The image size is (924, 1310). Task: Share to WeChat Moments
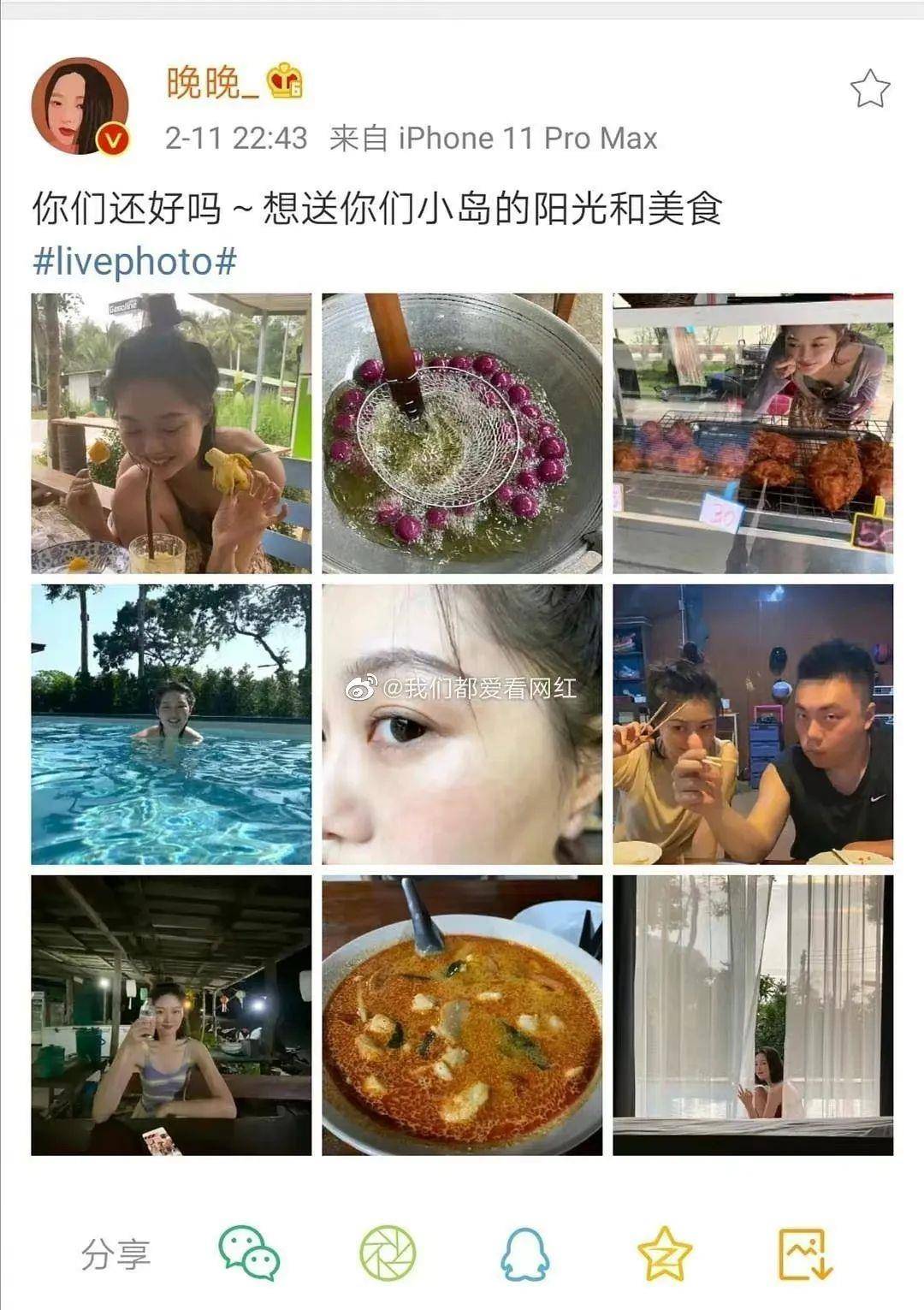388,1254
